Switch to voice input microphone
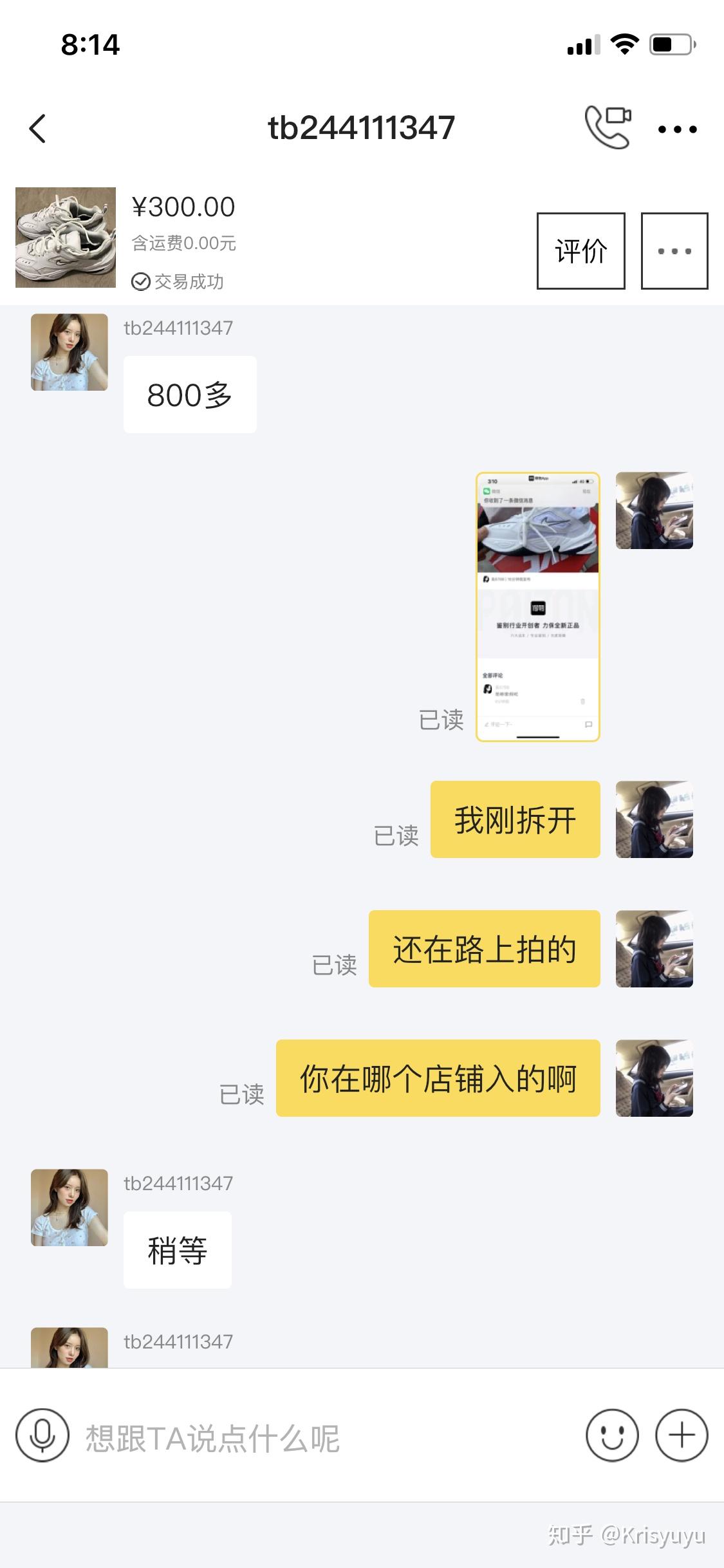The image size is (724, 1568). [42, 1435]
